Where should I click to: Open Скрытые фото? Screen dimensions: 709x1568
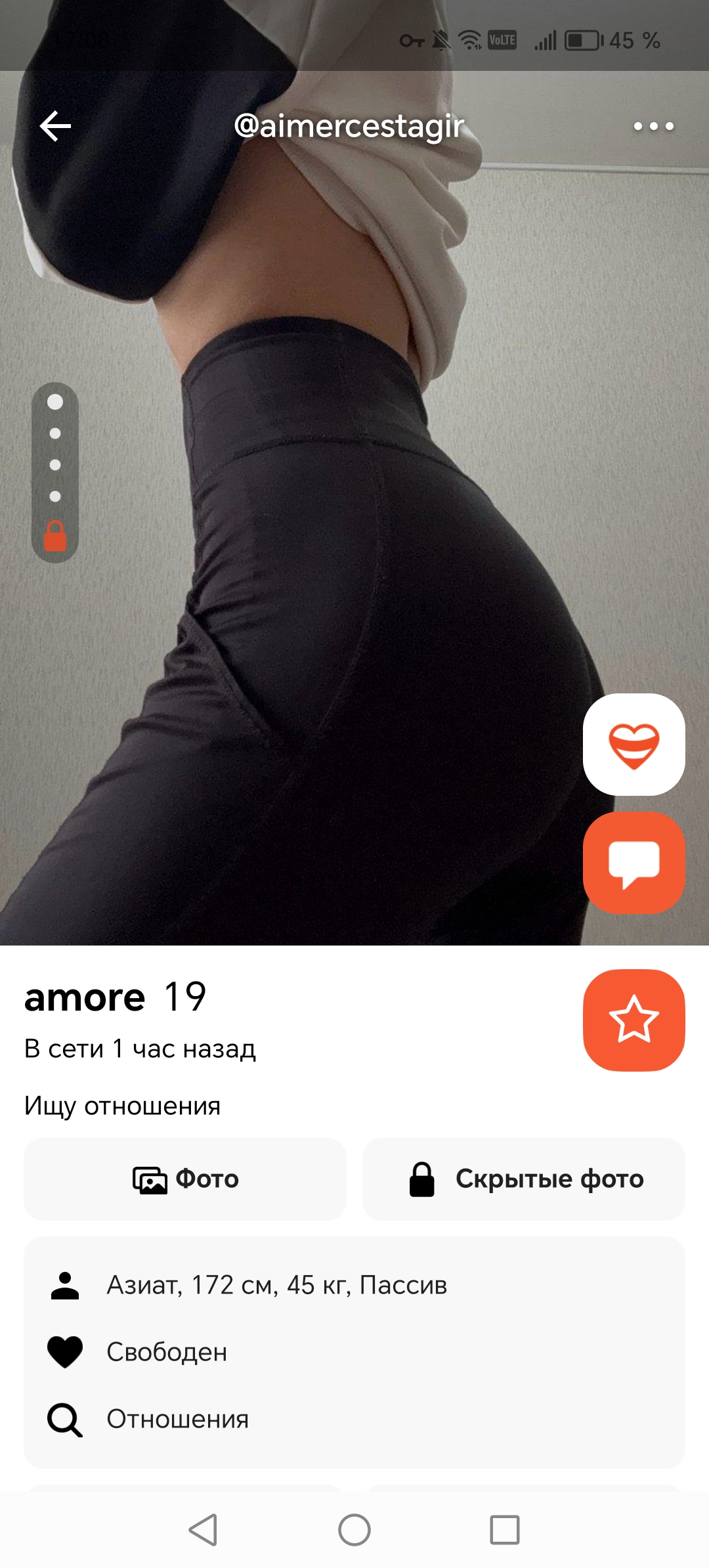tap(524, 1179)
